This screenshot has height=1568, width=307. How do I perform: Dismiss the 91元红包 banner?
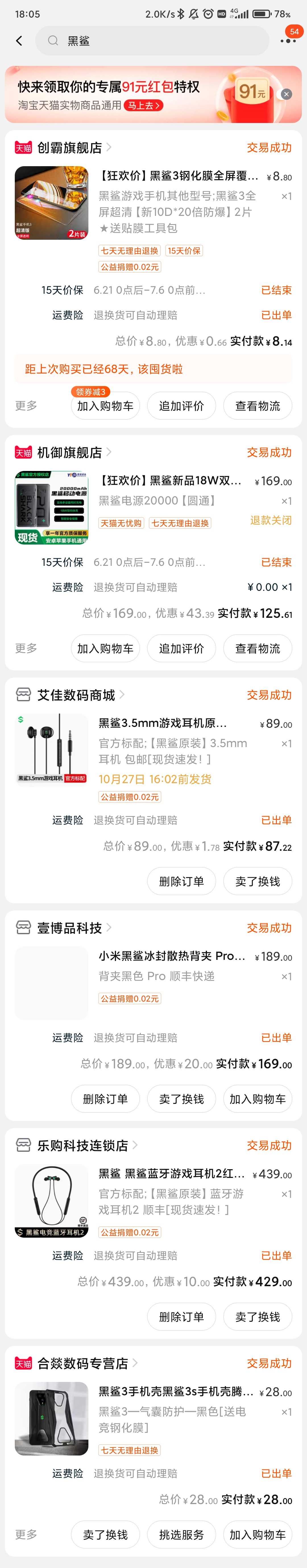click(x=286, y=94)
